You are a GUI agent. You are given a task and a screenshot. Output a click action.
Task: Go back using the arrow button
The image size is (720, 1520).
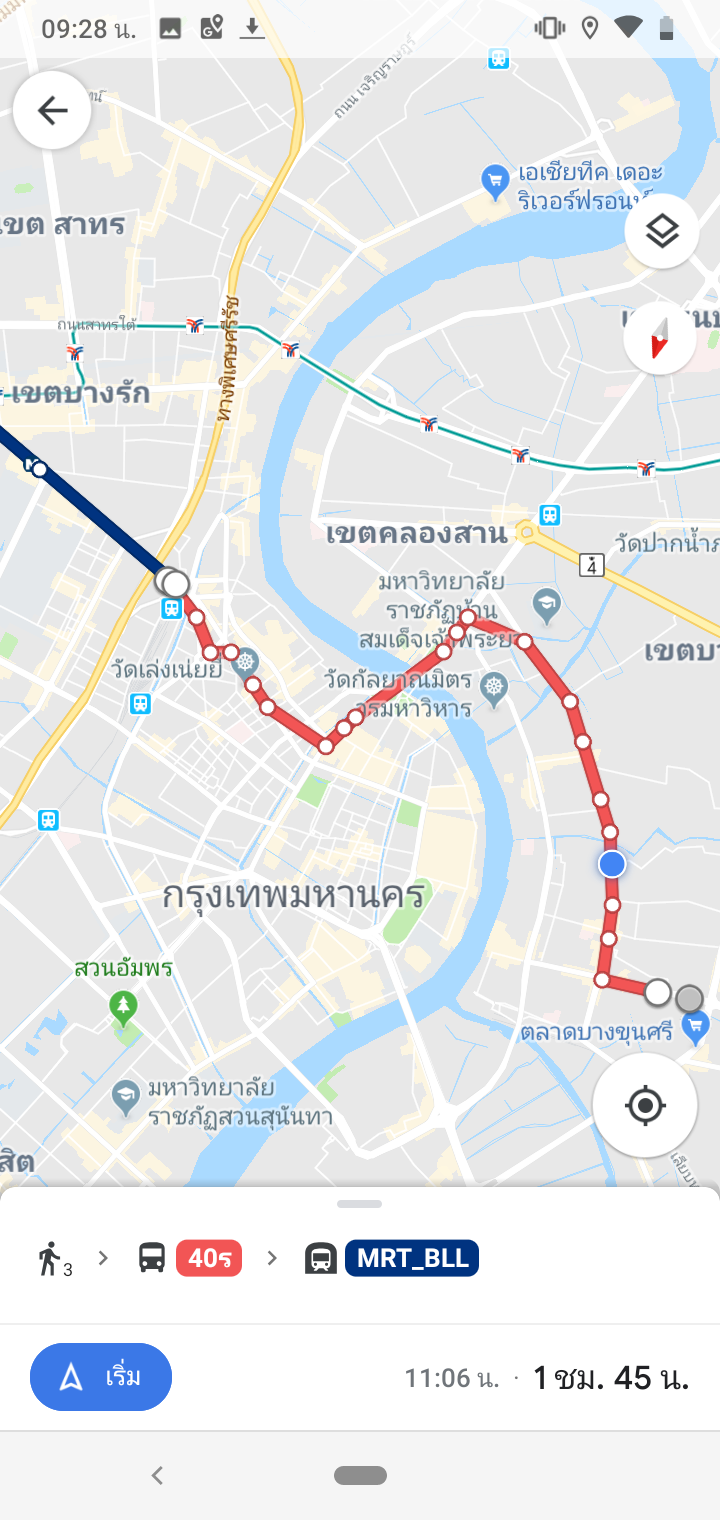pyautogui.click(x=52, y=111)
